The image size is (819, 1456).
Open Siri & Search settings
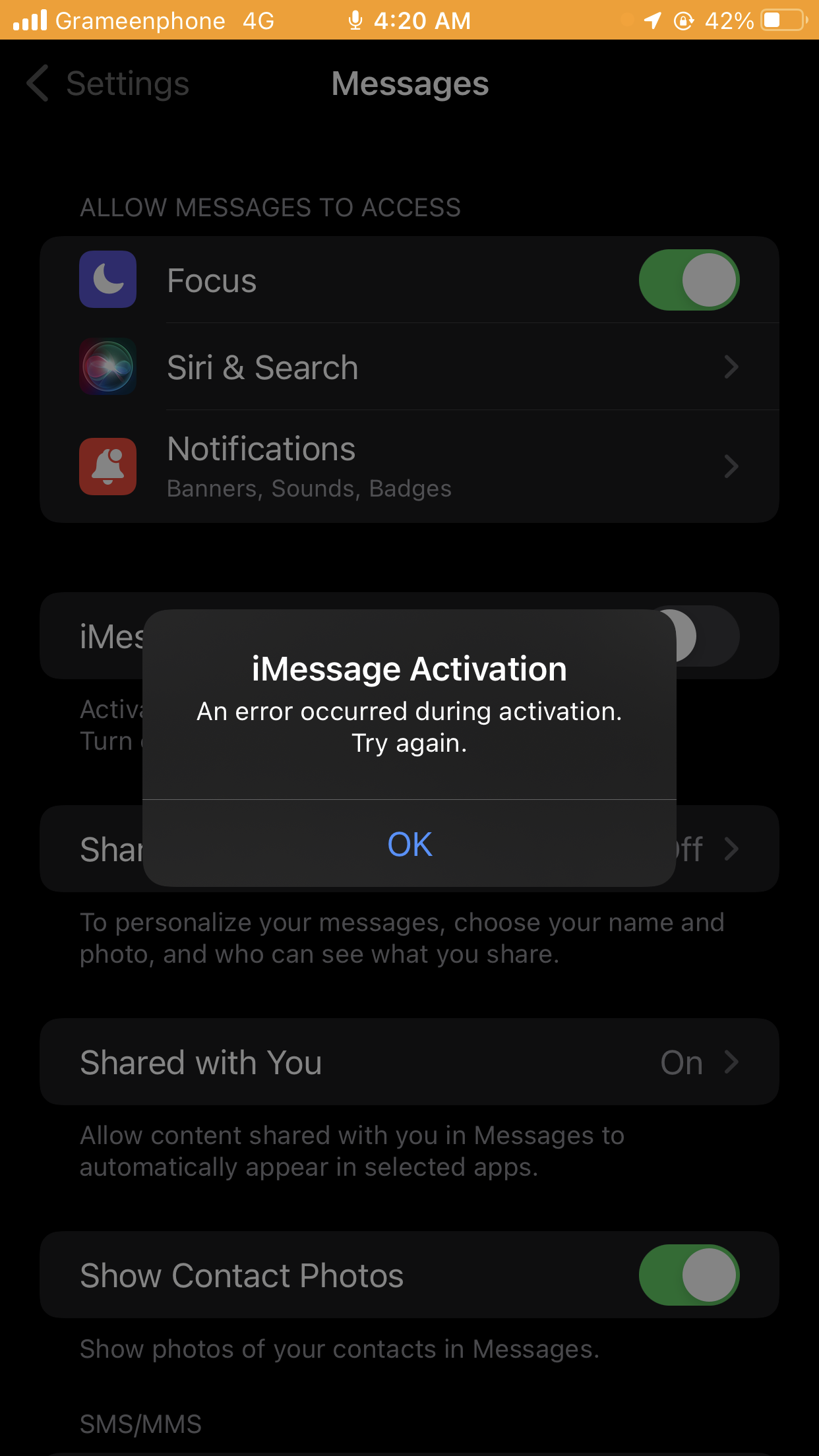tap(409, 367)
